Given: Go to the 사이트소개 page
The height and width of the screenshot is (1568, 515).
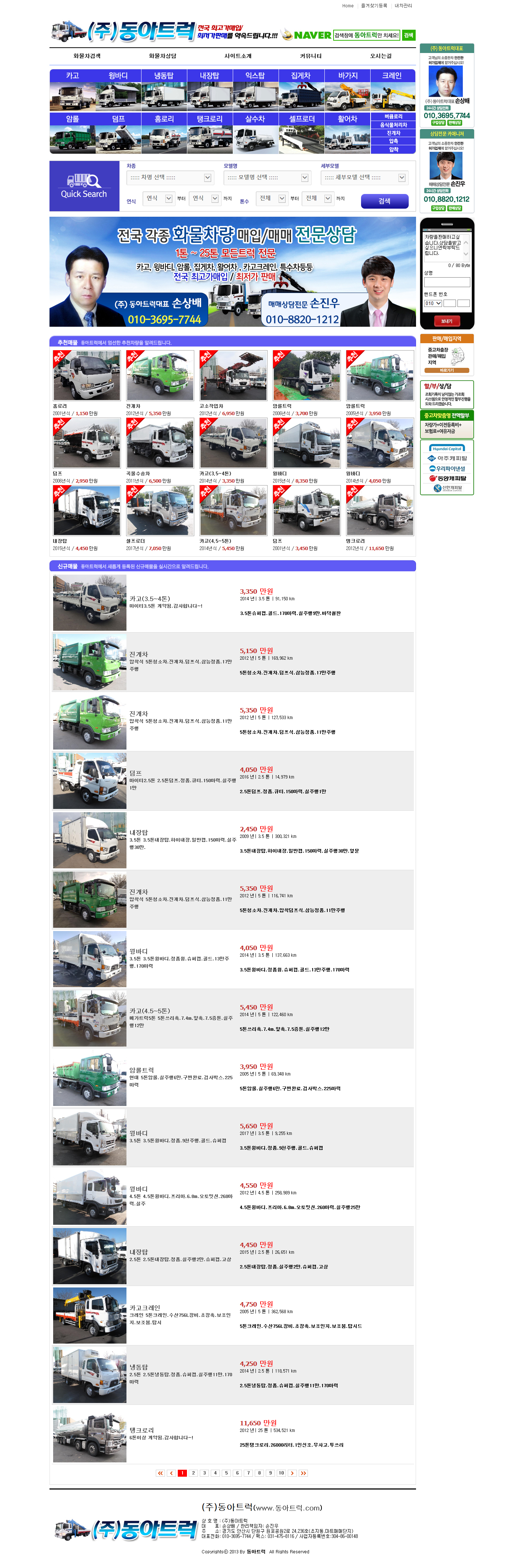Looking at the screenshot, I should [x=238, y=56].
